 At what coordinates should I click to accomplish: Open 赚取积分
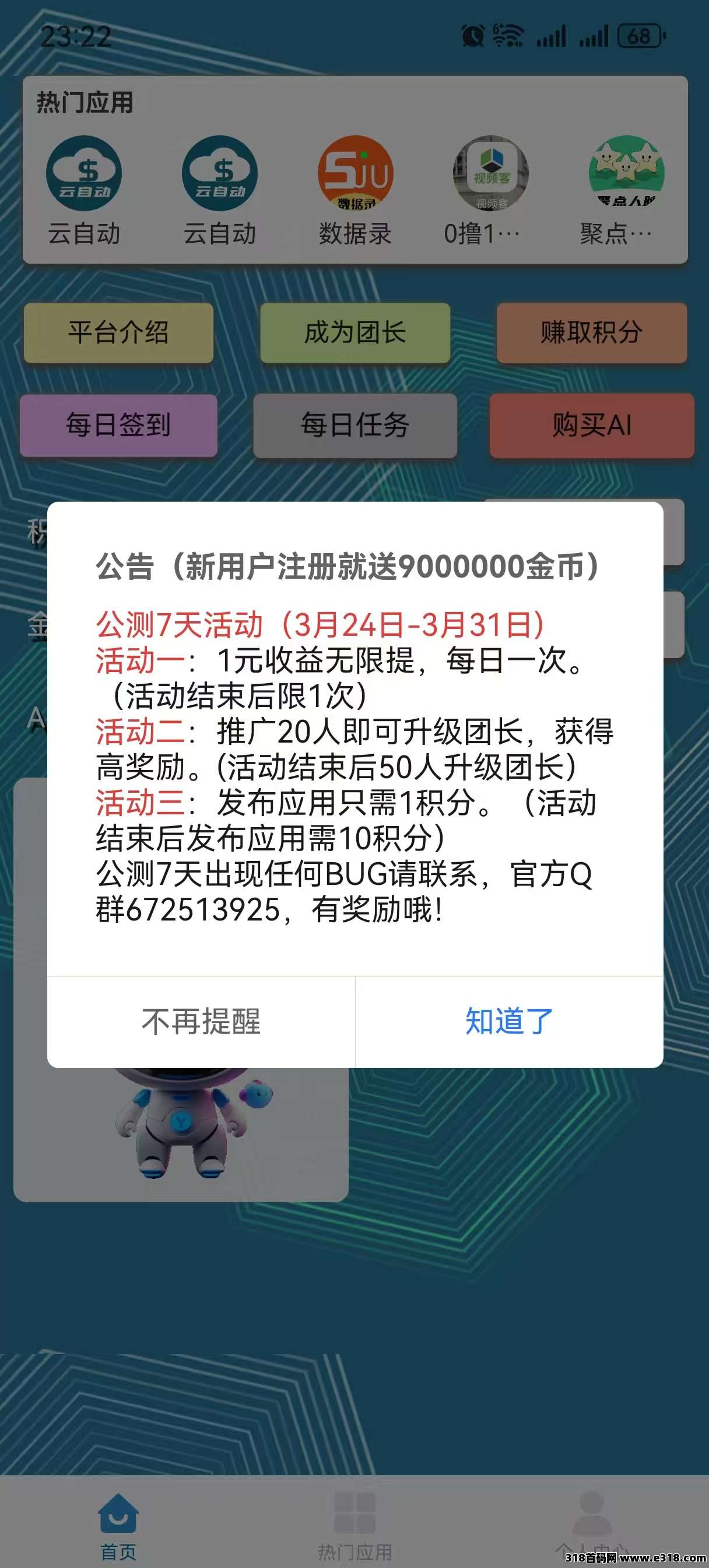(x=592, y=332)
